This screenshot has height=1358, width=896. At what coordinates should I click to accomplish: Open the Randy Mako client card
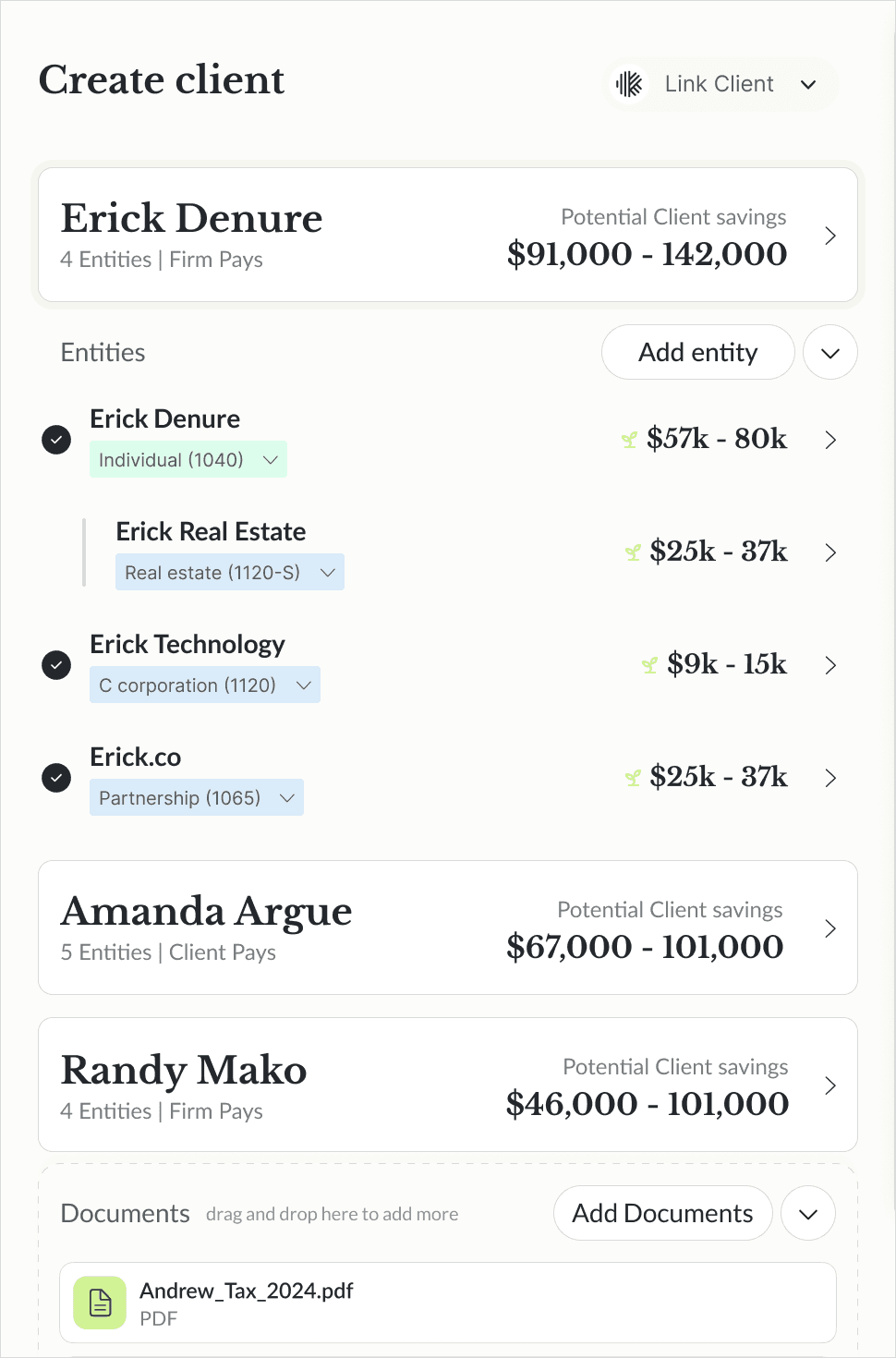[x=448, y=1085]
